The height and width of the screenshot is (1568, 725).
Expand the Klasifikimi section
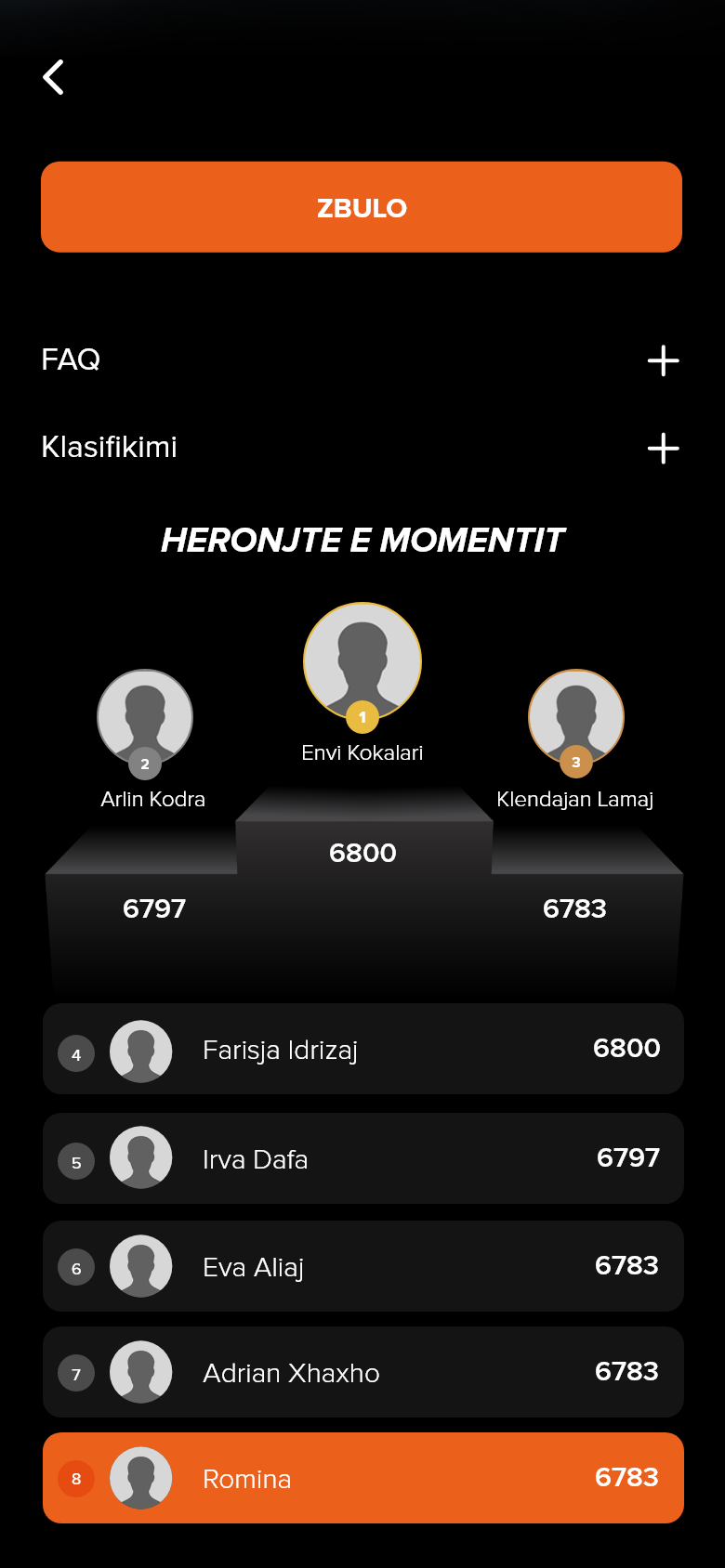click(x=663, y=449)
